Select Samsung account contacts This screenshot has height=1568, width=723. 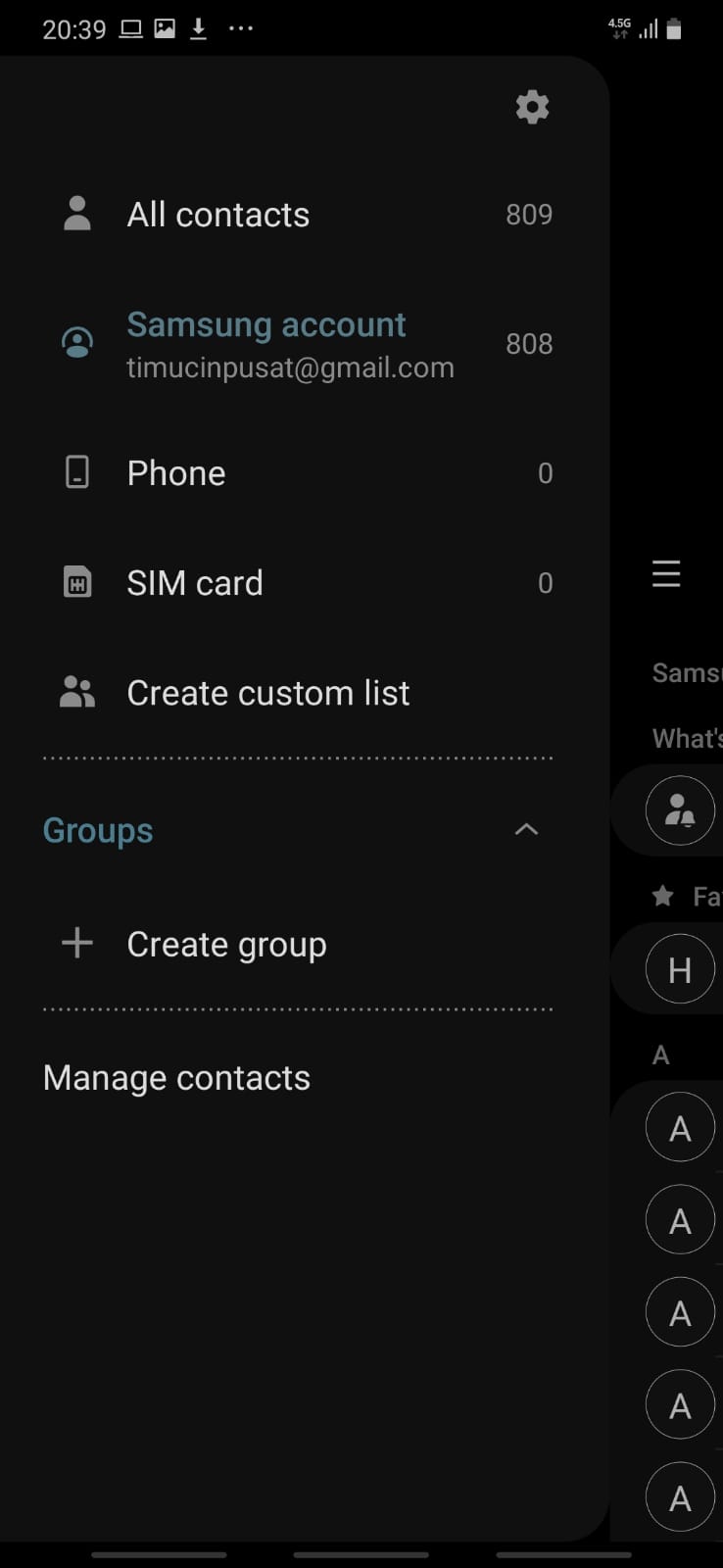[x=305, y=344]
